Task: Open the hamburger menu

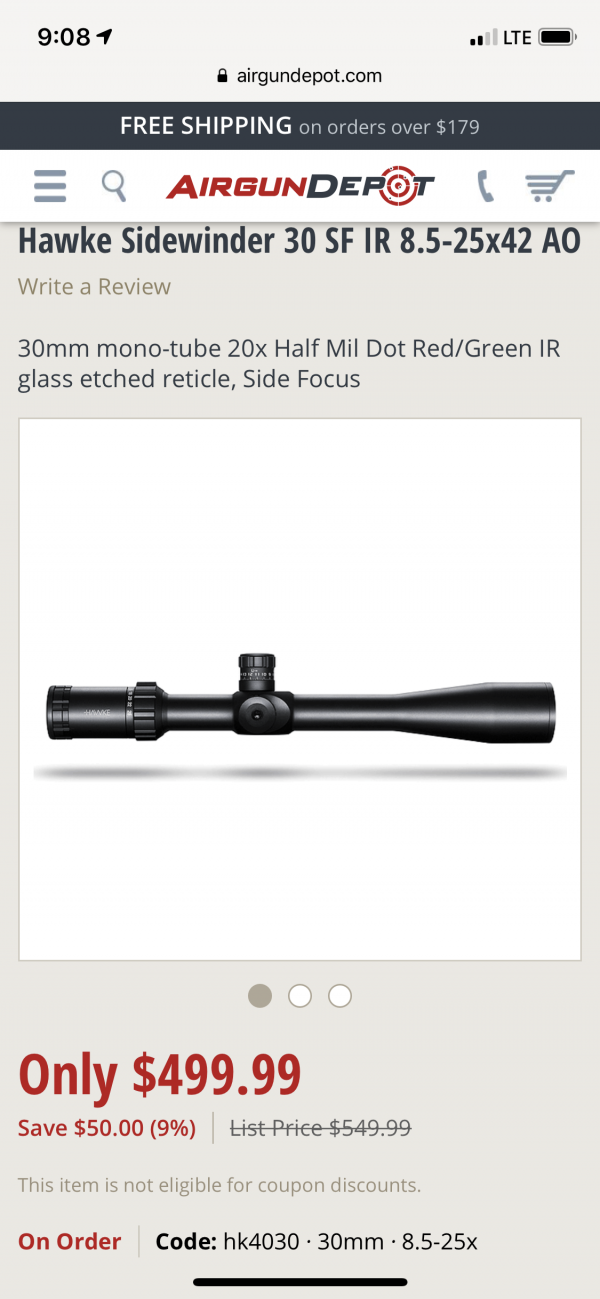Action: [50, 186]
